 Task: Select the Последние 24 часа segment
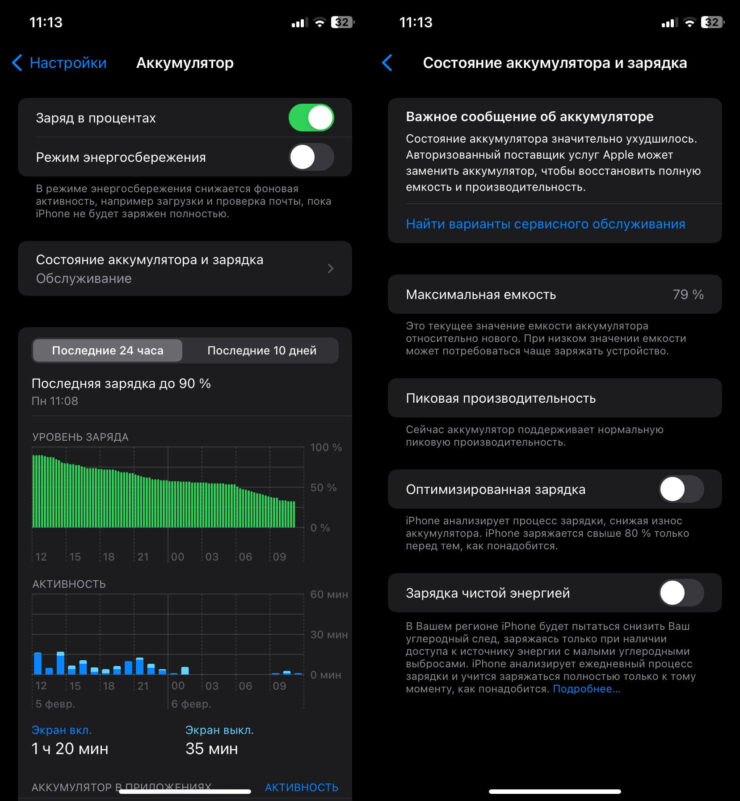click(107, 351)
